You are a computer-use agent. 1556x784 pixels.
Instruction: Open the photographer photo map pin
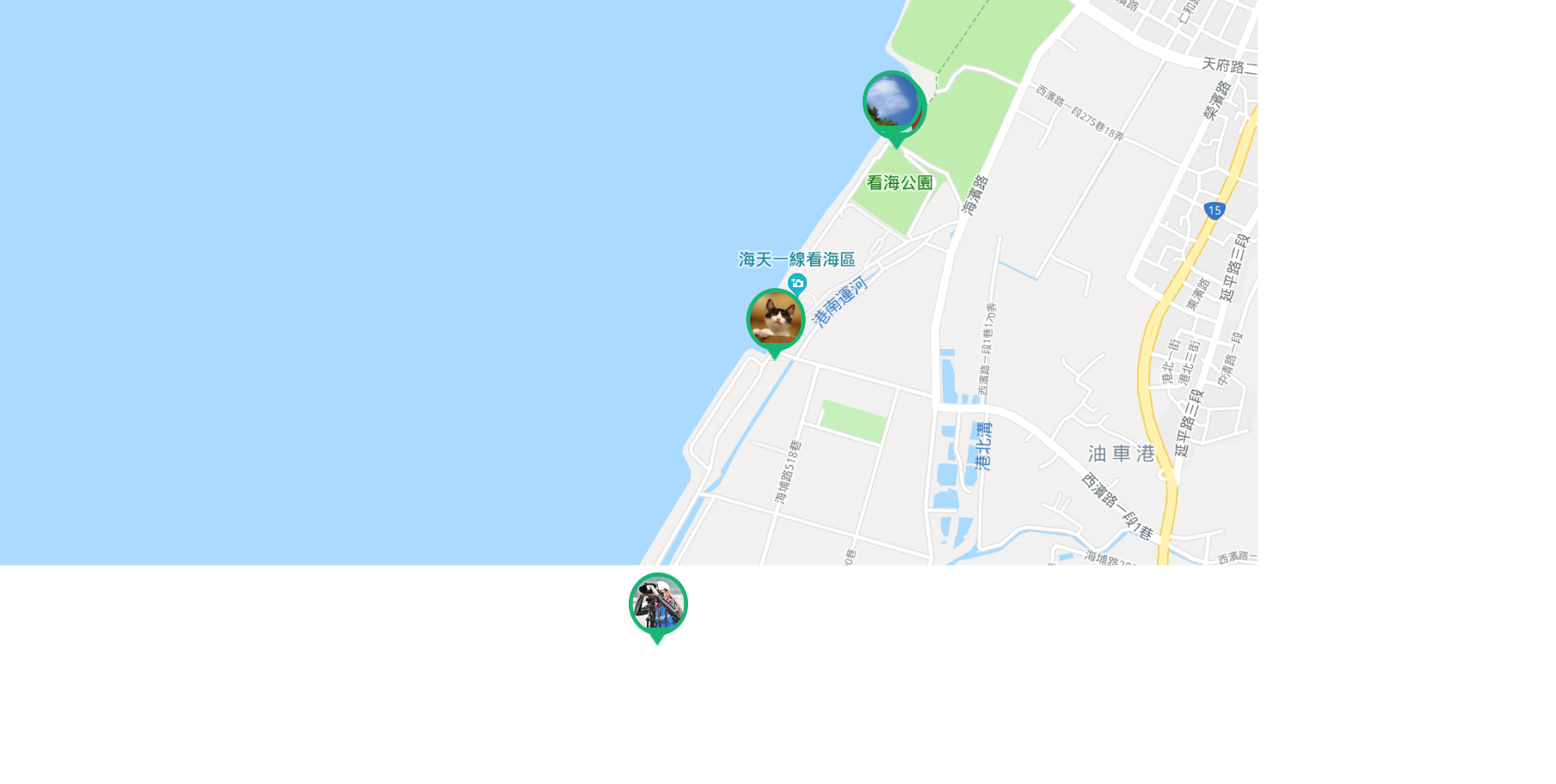(x=658, y=603)
